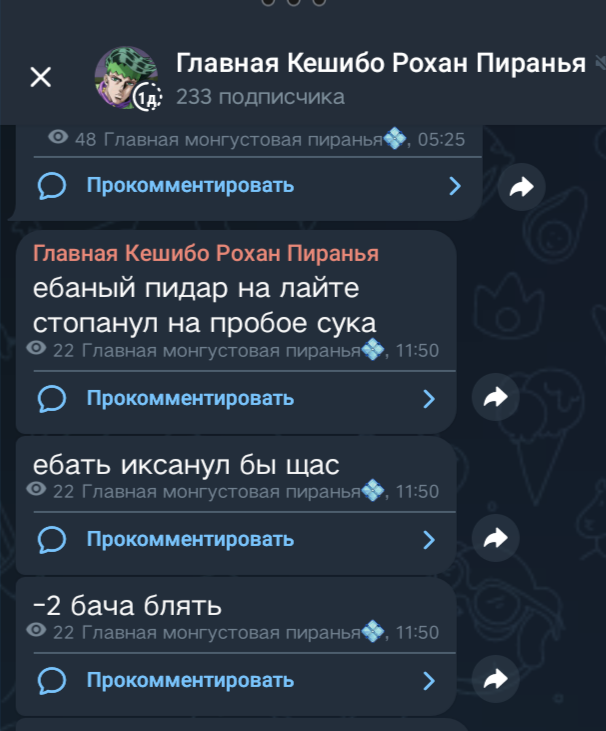Viewport: 606px width, 731px height.
Task: Comment on the 'стопанул на пробое' post
Action: pyautogui.click(x=189, y=398)
